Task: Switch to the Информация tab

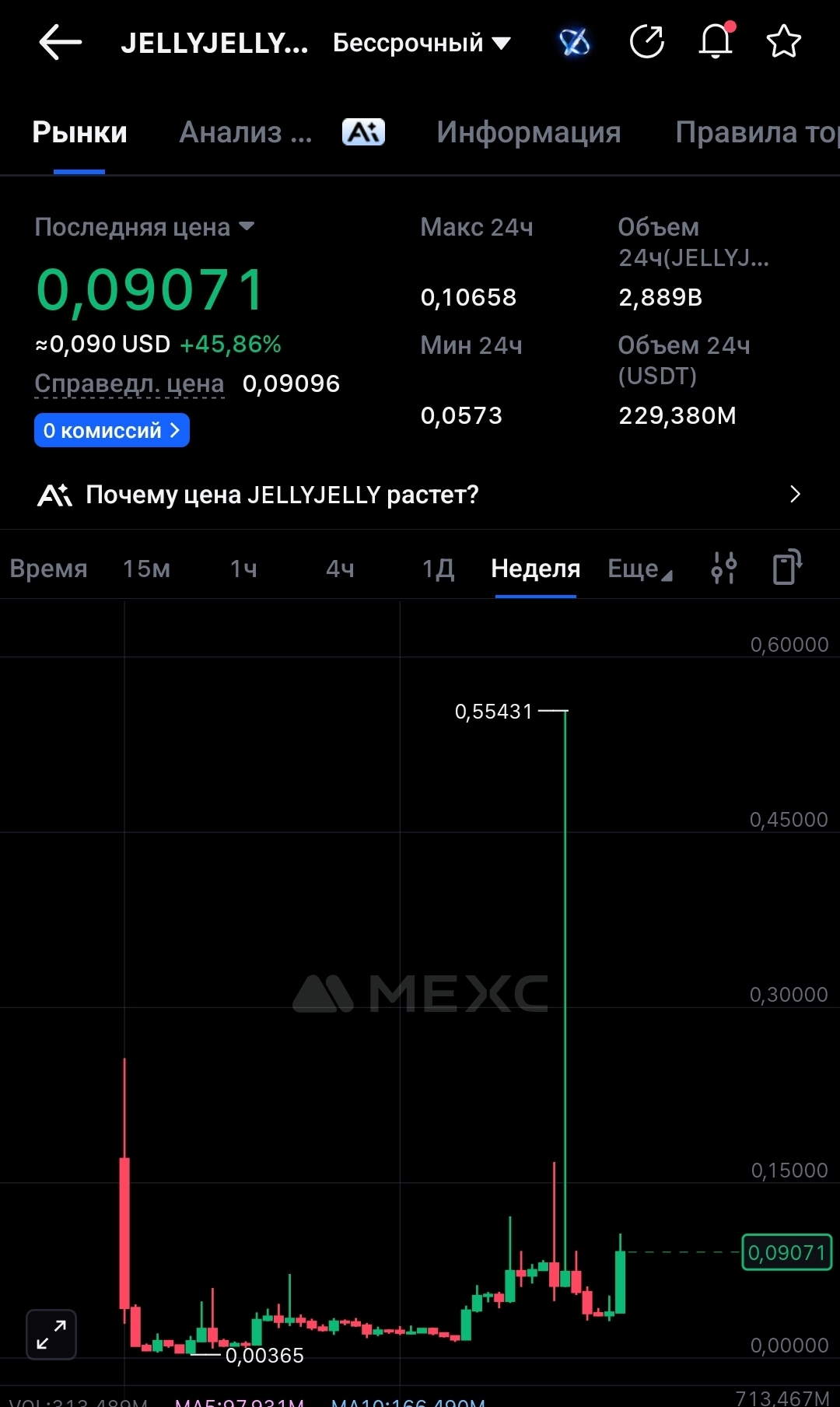Action: point(528,132)
